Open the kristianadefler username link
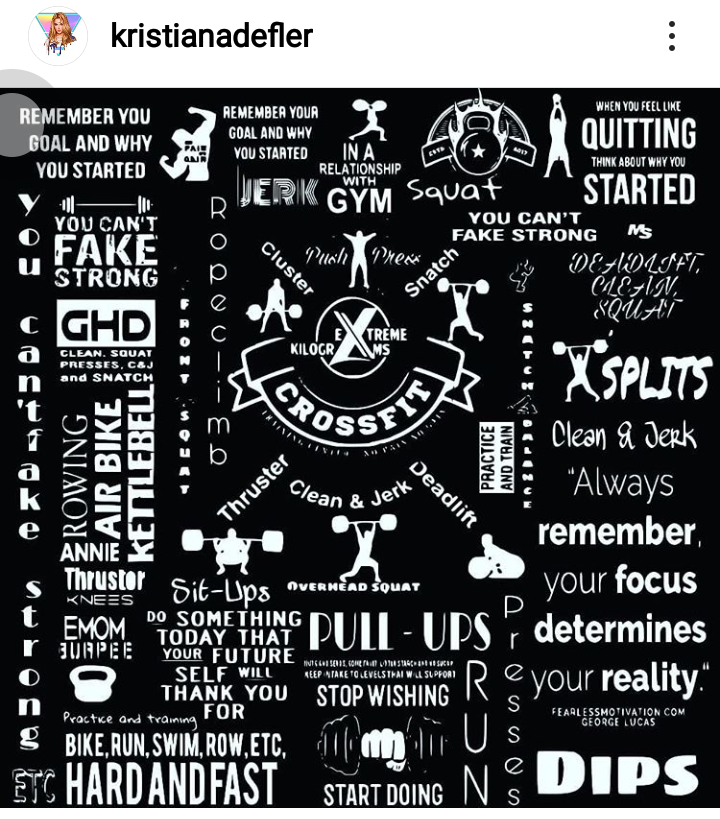Screen dimensions: 720x819 coord(211,37)
